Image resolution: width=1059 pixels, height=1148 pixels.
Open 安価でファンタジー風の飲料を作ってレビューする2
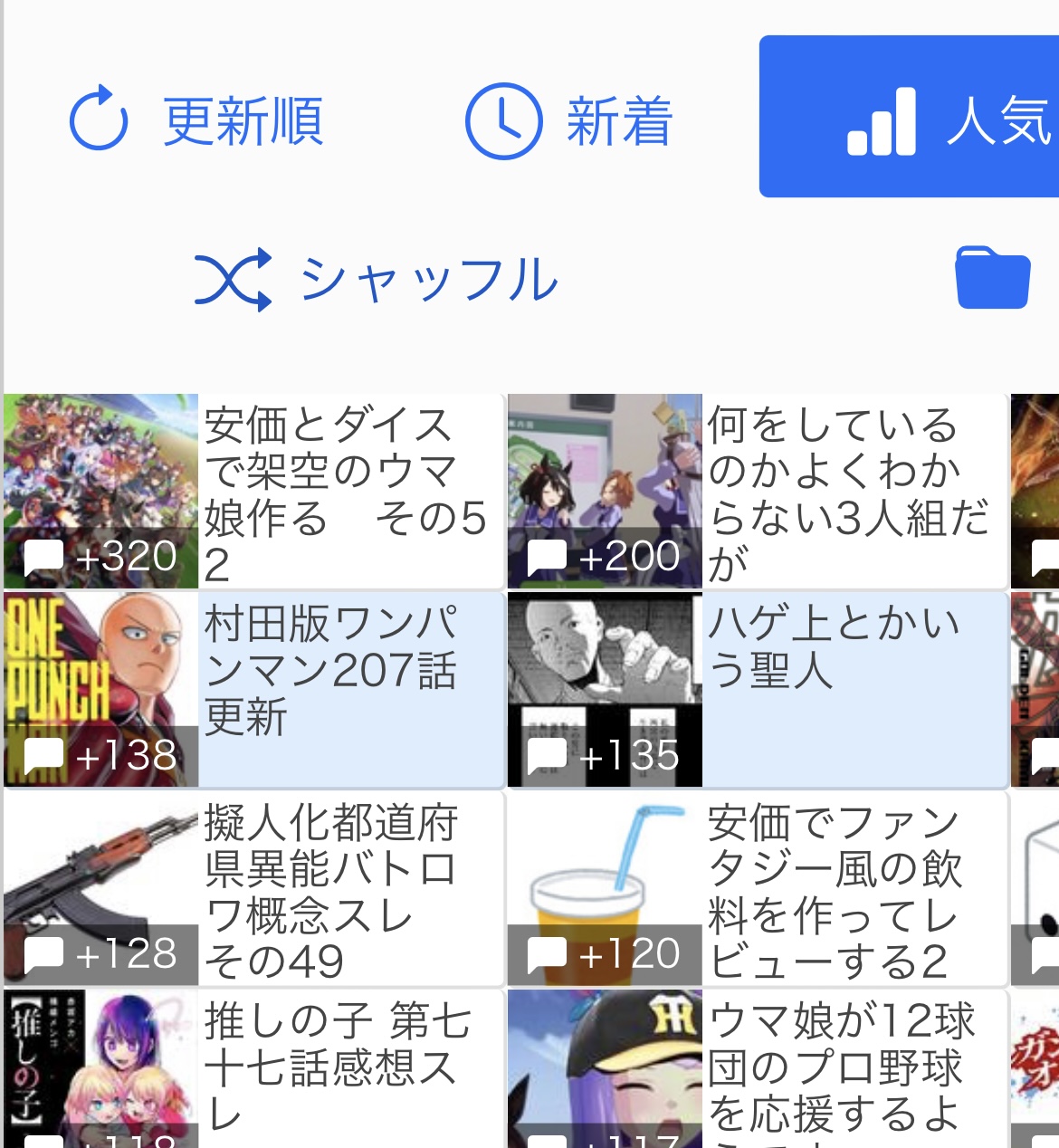coord(849,889)
